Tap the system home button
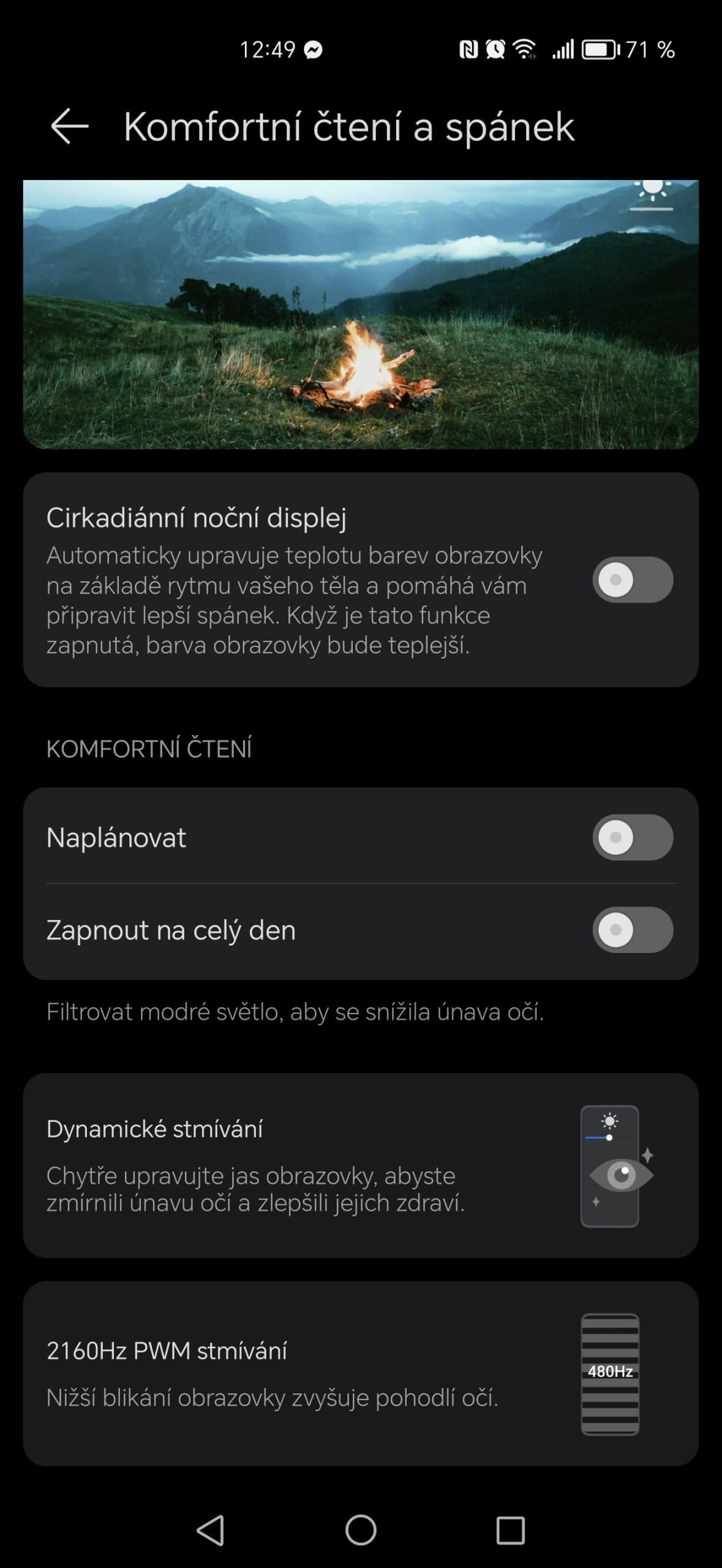 pyautogui.click(x=361, y=1530)
